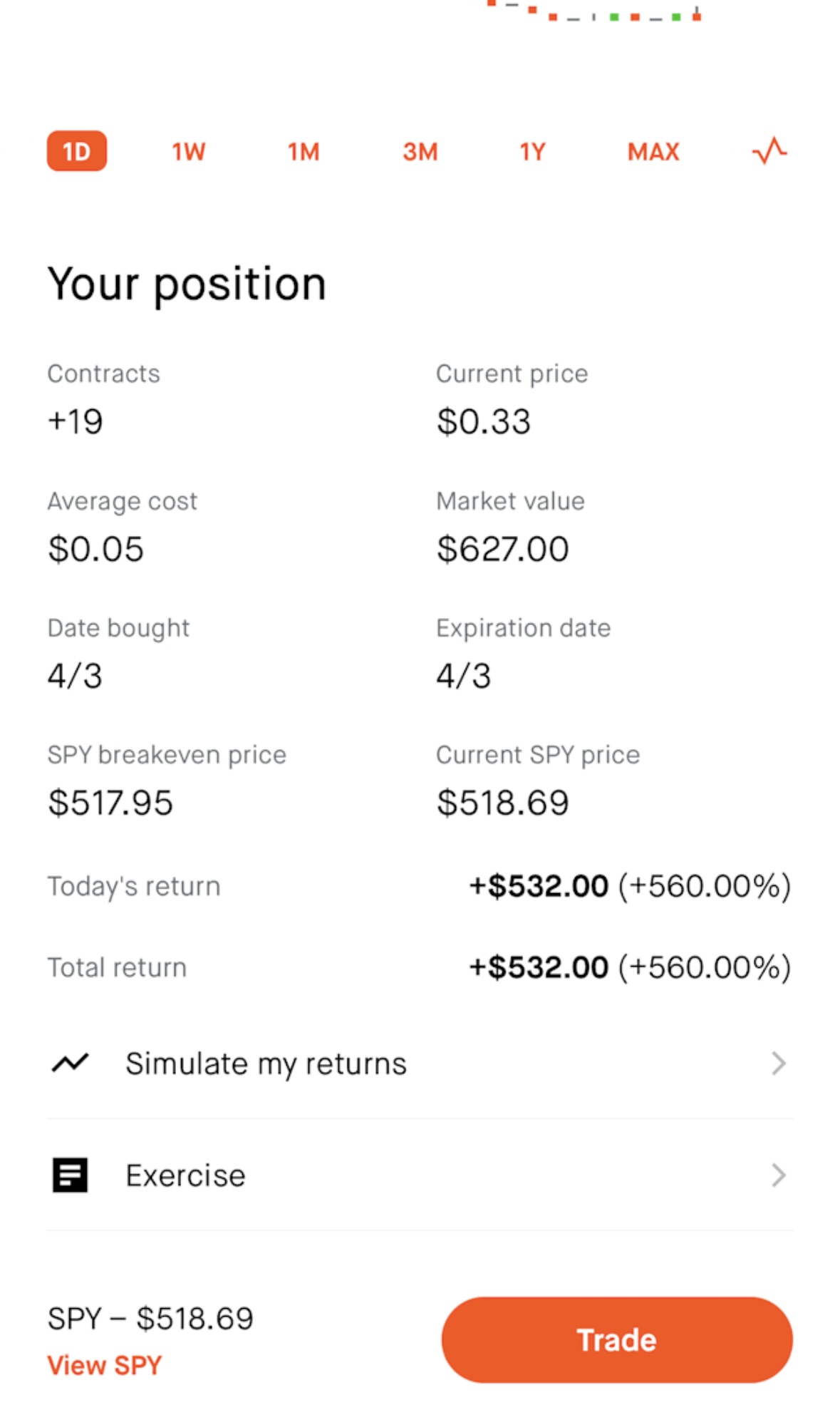Select the MAX chart range
The height and width of the screenshot is (1405, 840).
pos(653,152)
